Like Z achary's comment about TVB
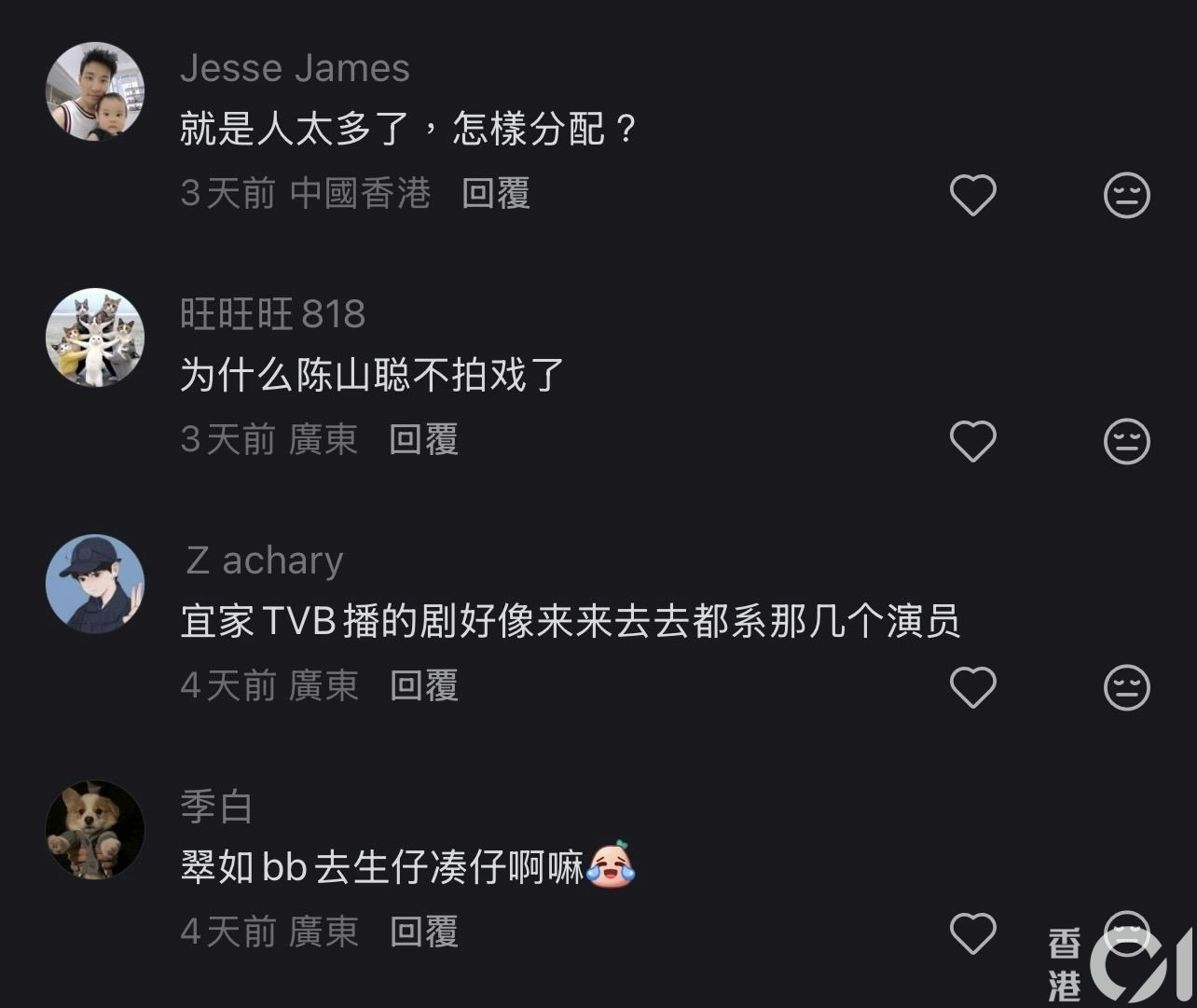The height and width of the screenshot is (1008, 1197). [x=972, y=687]
